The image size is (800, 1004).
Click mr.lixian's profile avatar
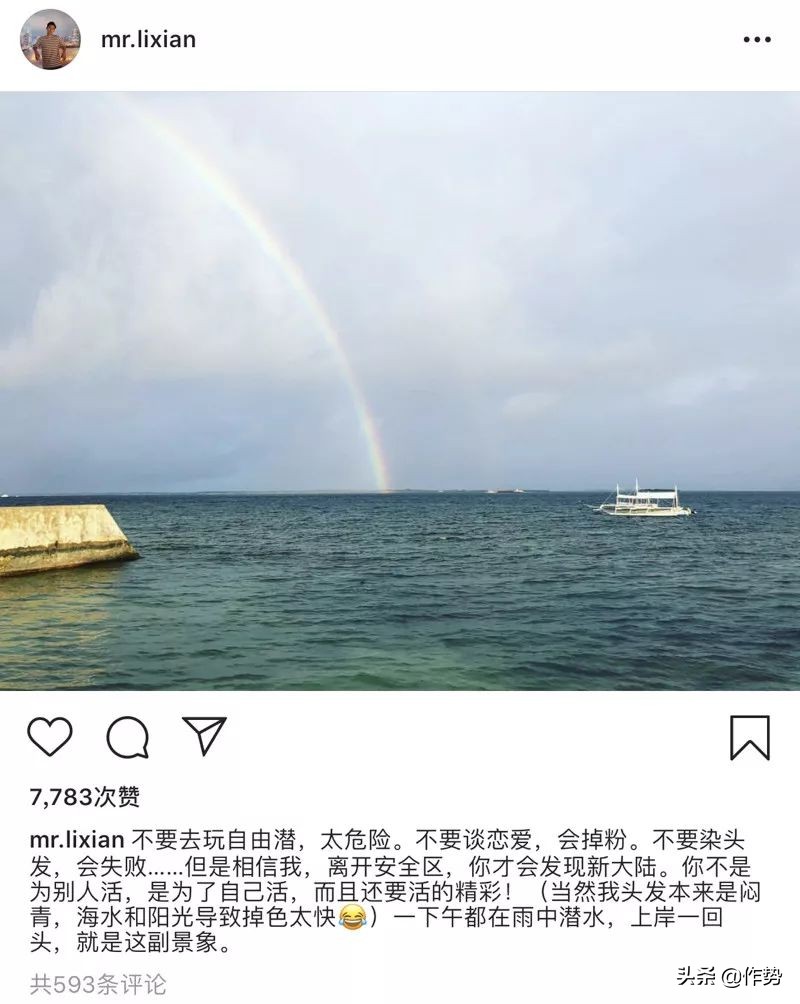(48, 38)
